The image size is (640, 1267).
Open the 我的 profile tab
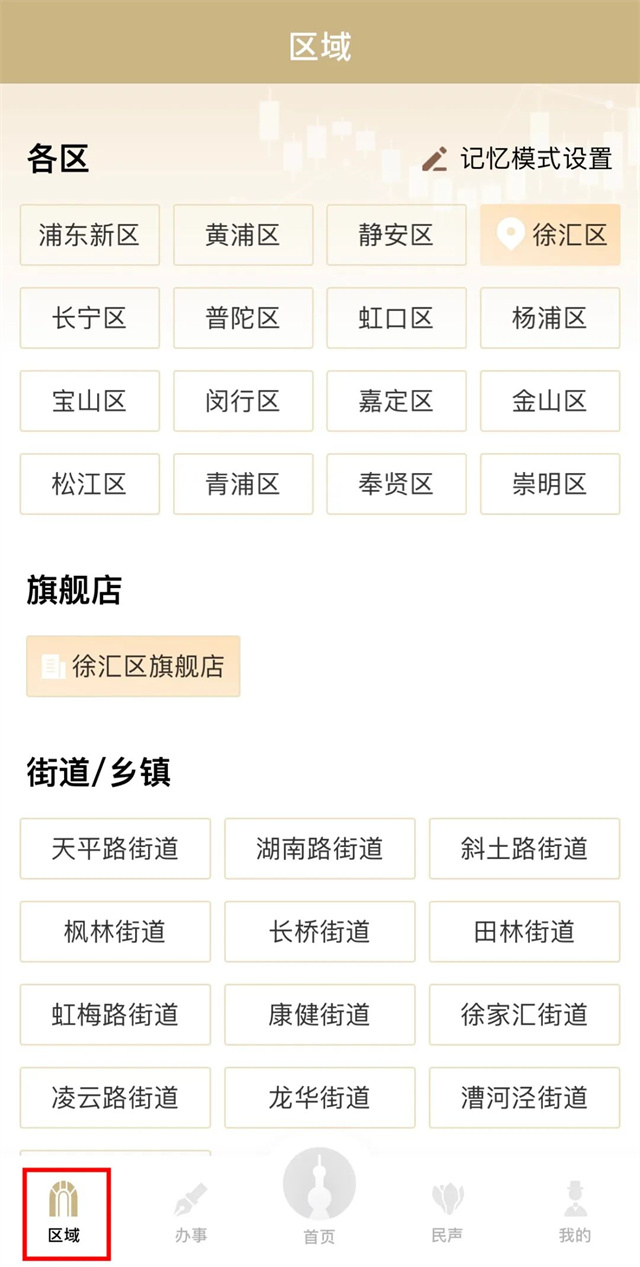pyautogui.click(x=575, y=1213)
